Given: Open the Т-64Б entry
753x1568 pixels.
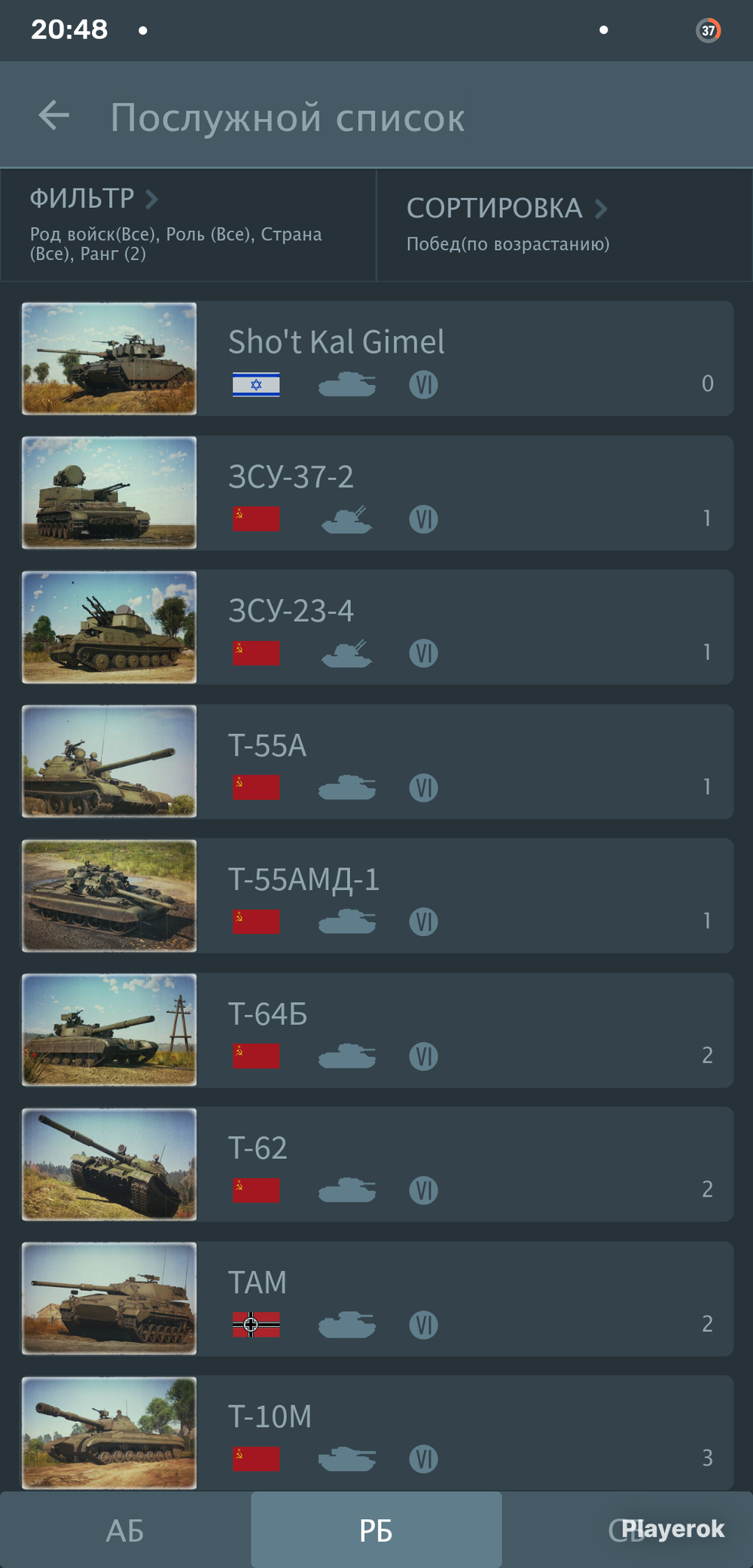Looking at the screenshot, I should point(376,1030).
